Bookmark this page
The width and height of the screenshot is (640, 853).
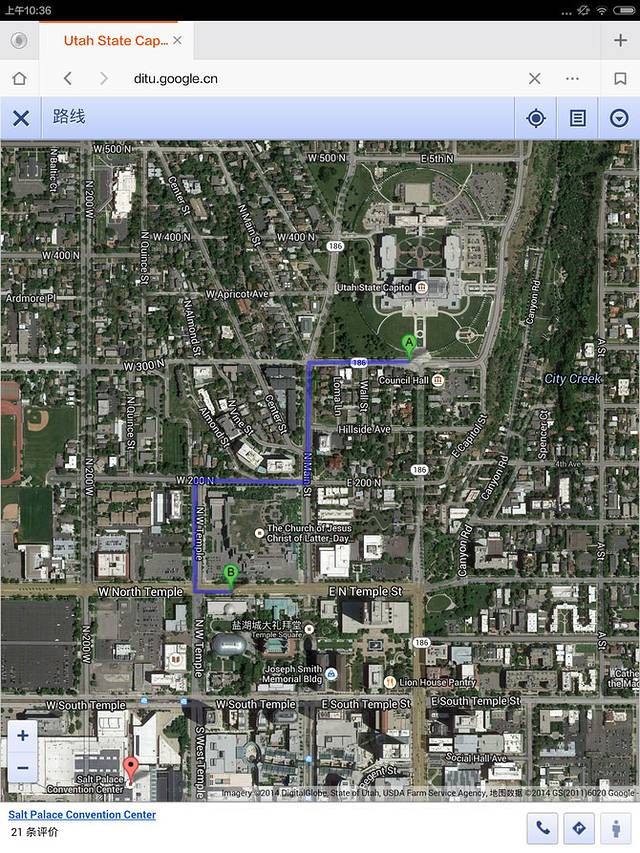tap(620, 78)
